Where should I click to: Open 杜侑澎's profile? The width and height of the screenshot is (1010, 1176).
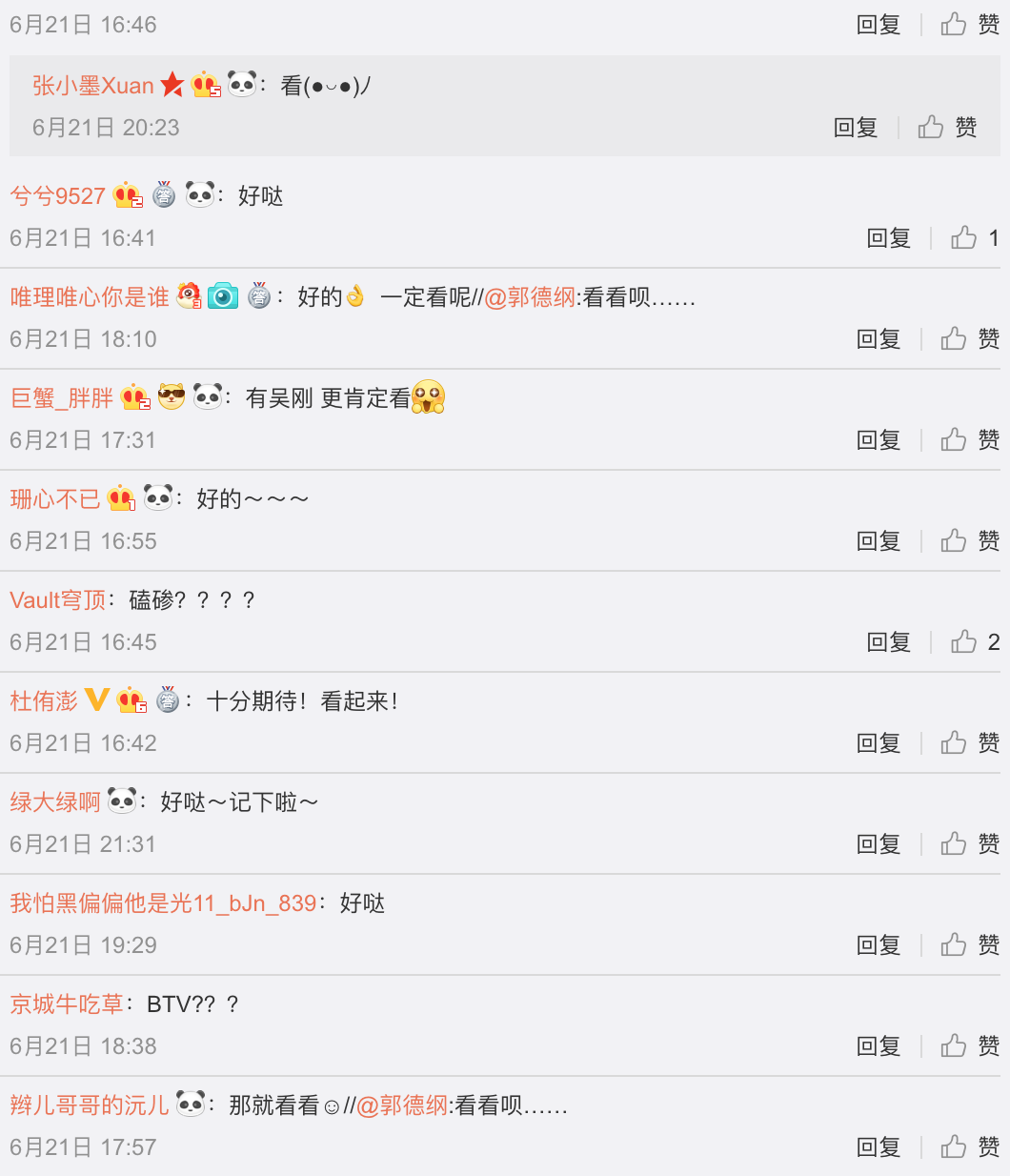pos(44,701)
